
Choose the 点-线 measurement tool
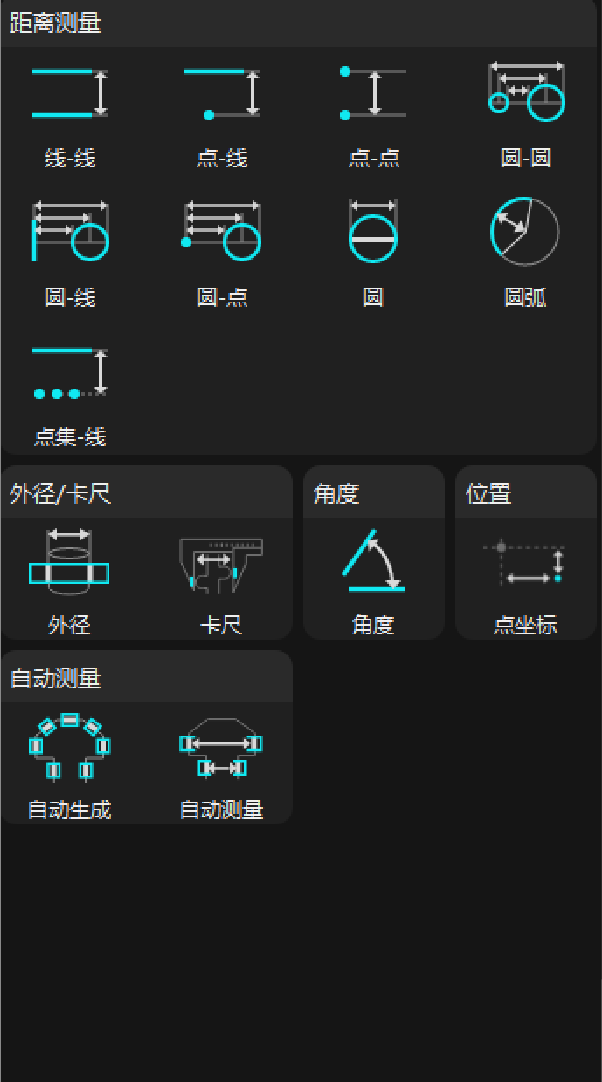pos(222,115)
